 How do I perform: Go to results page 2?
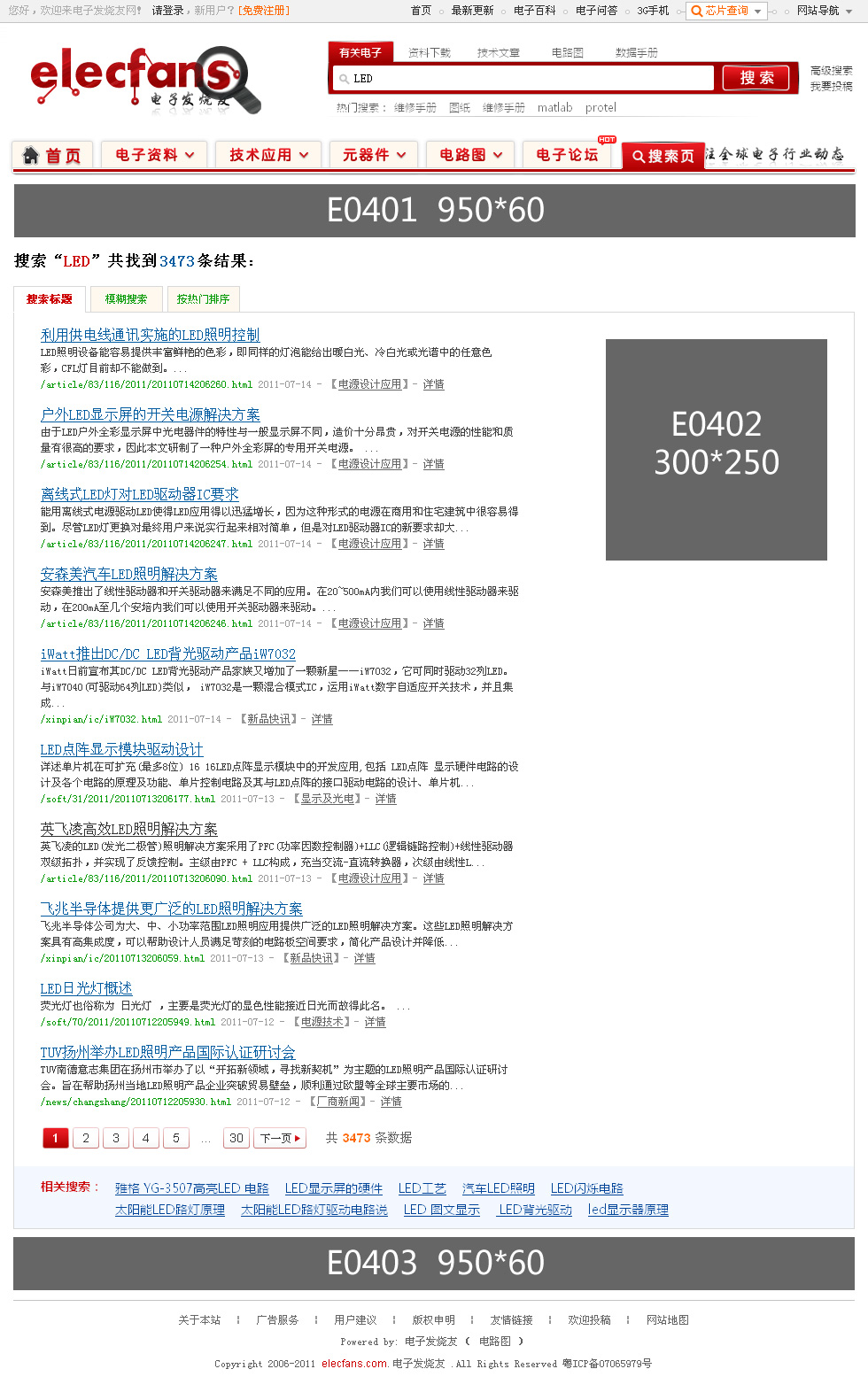(x=86, y=1138)
